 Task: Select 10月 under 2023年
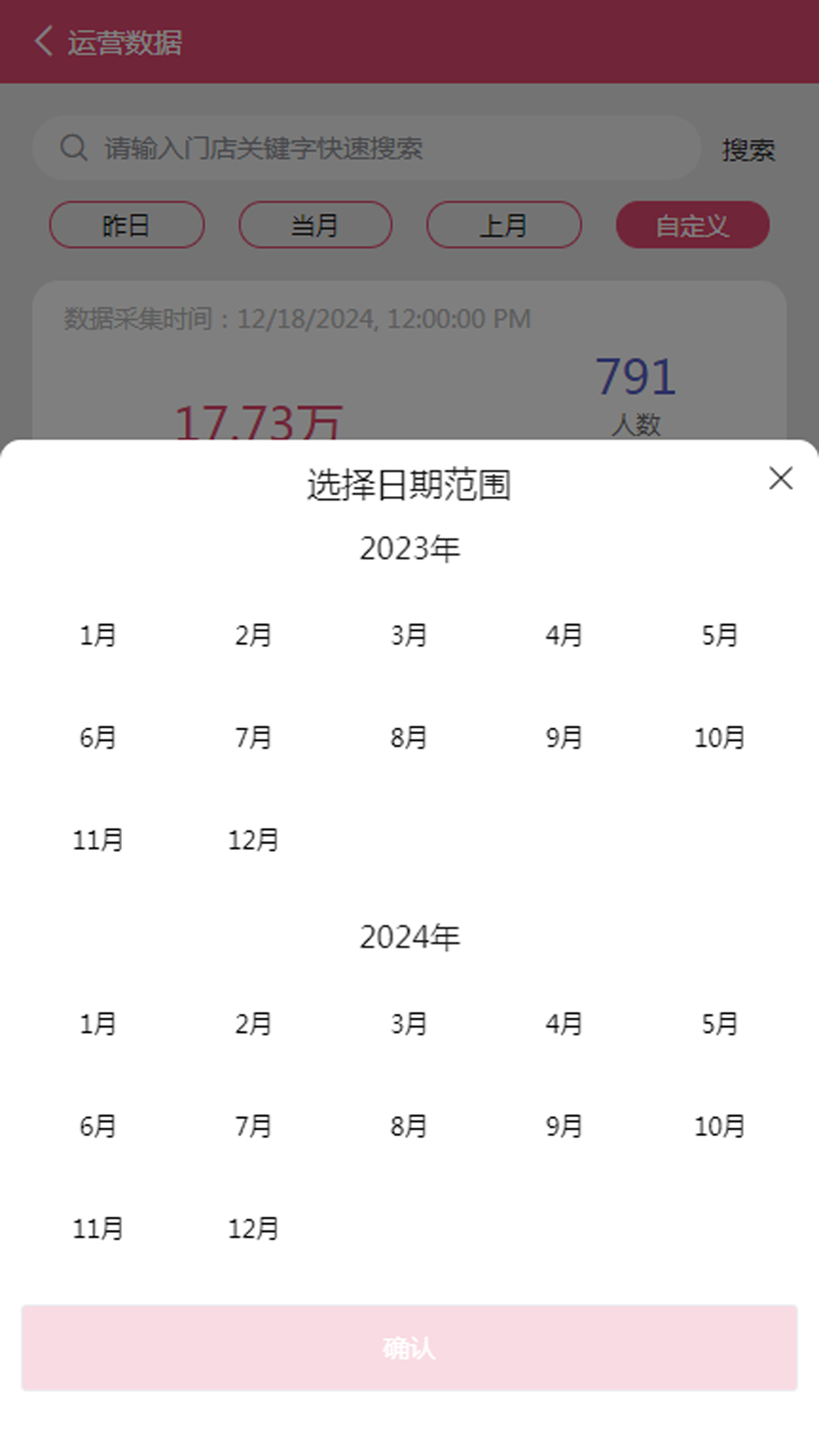720,737
